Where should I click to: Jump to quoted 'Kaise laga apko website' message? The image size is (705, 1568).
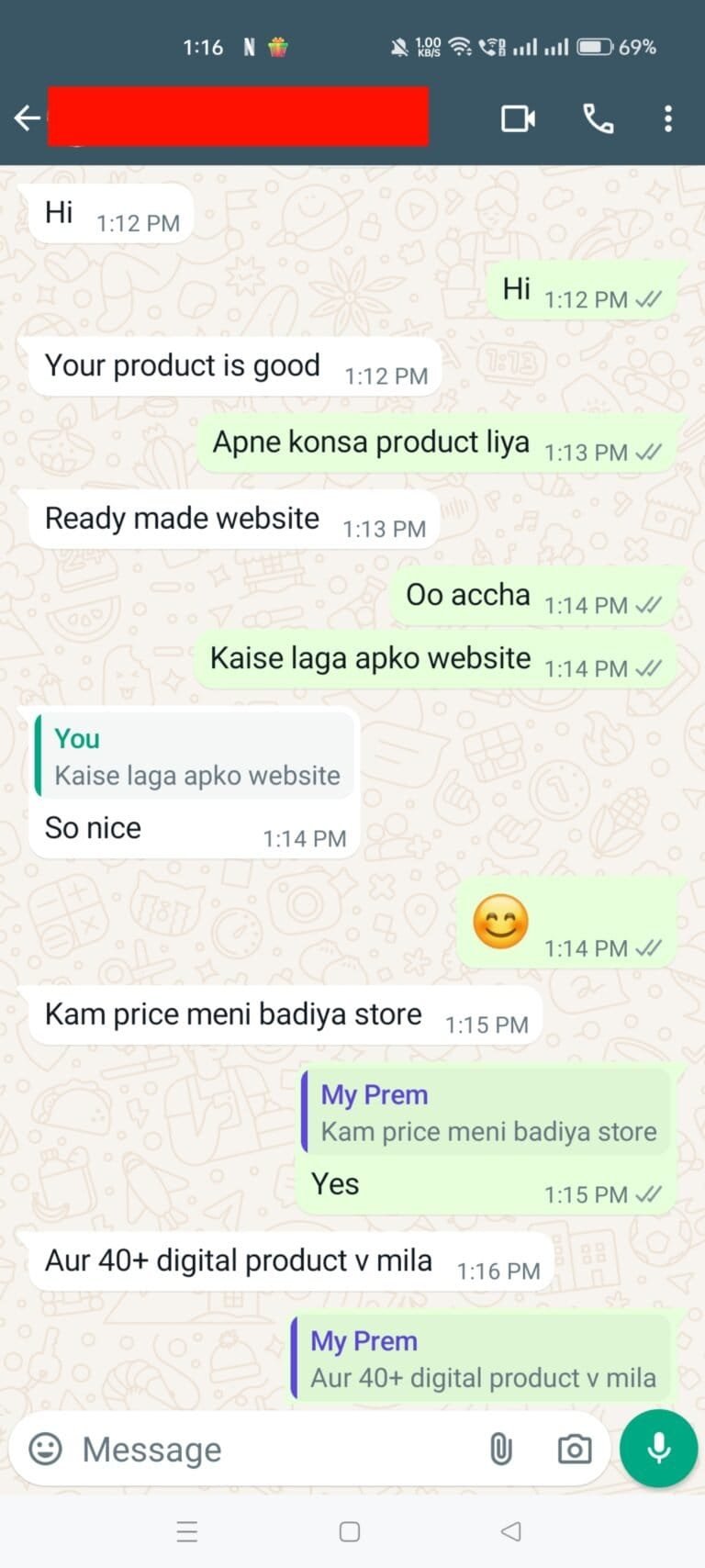point(195,757)
